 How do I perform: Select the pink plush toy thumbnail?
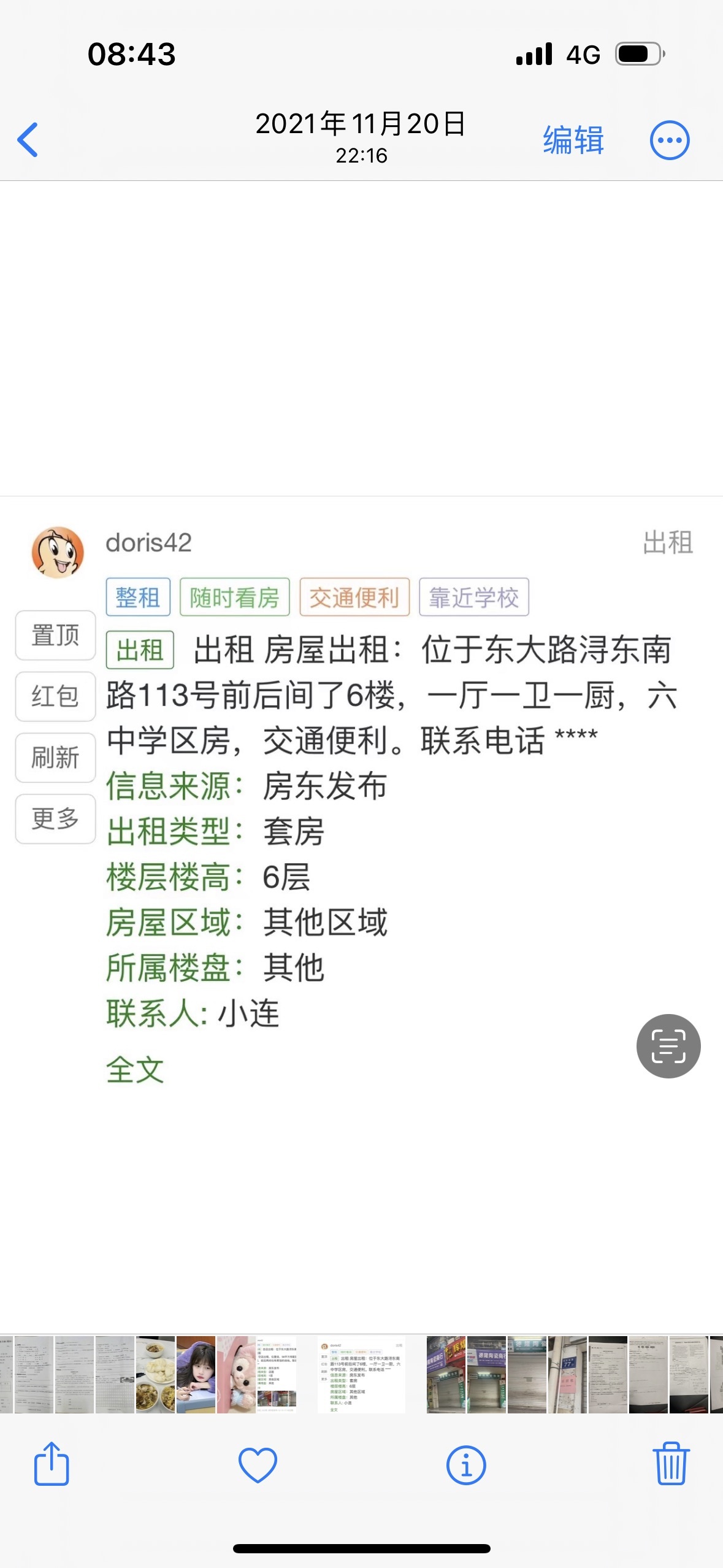pos(236,1375)
